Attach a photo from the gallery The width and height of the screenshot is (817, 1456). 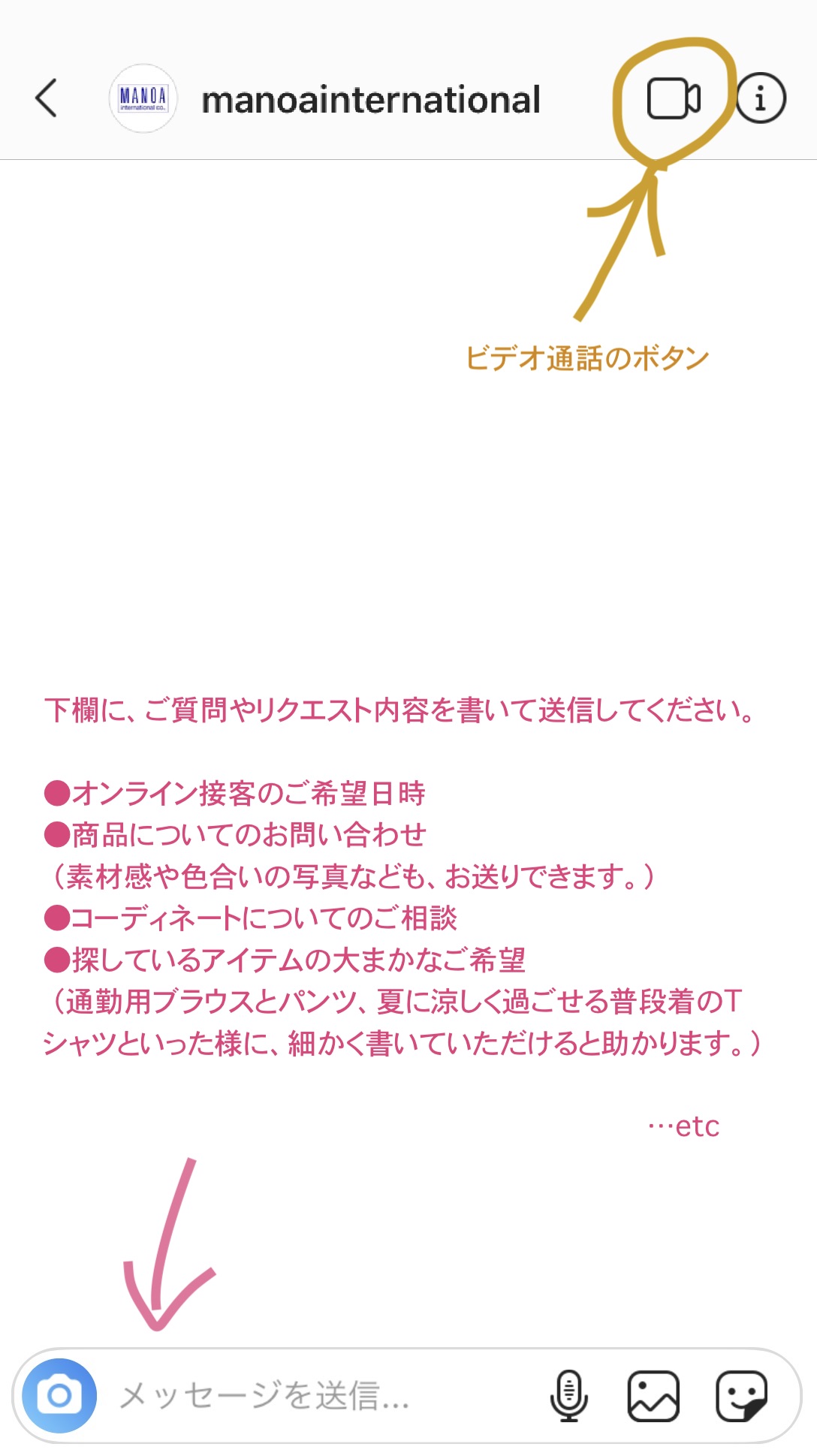click(x=653, y=1396)
